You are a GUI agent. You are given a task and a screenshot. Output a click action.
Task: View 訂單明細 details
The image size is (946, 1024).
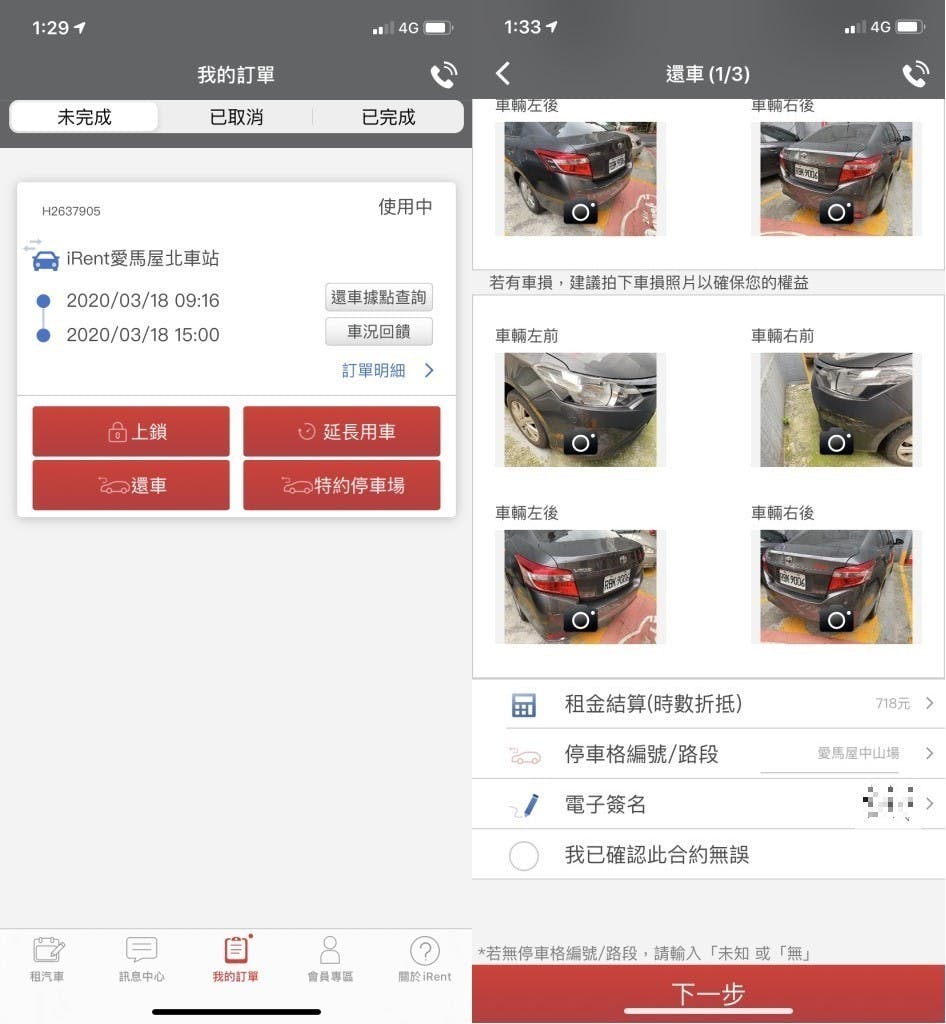pos(388,370)
